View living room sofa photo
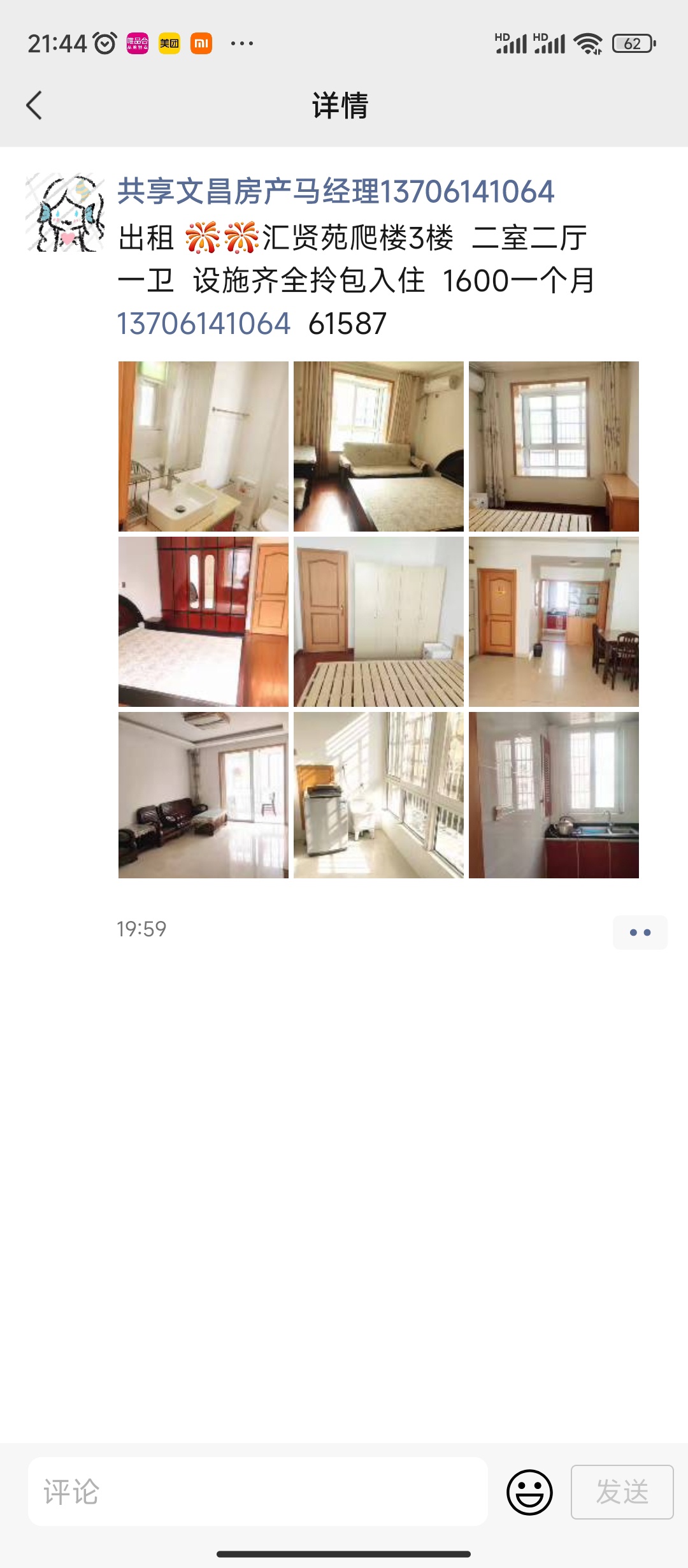 point(203,795)
